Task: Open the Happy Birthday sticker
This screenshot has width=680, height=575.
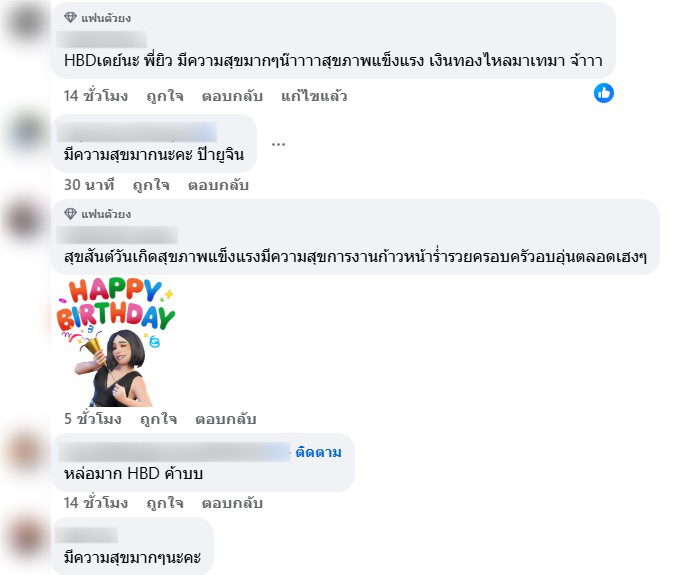Action: 116,342
